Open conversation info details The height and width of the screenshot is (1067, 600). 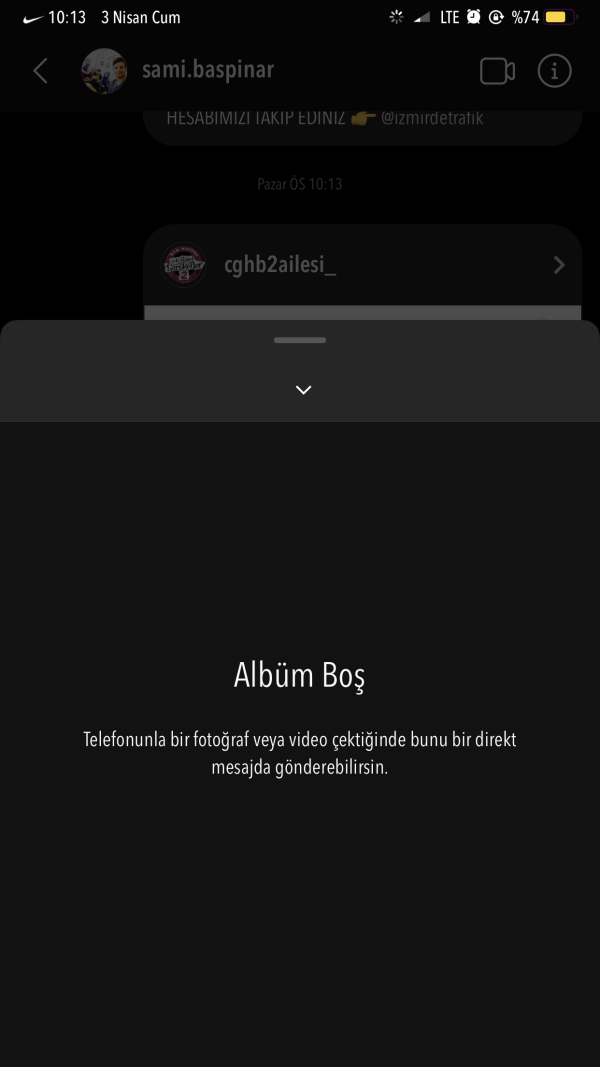554,71
